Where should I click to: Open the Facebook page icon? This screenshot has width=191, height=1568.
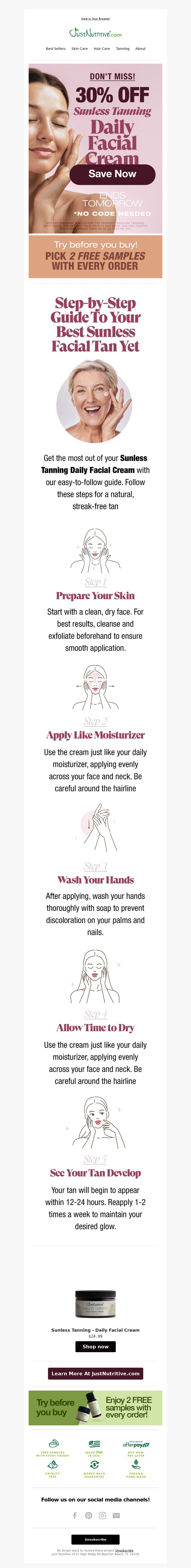tap(75, 1515)
